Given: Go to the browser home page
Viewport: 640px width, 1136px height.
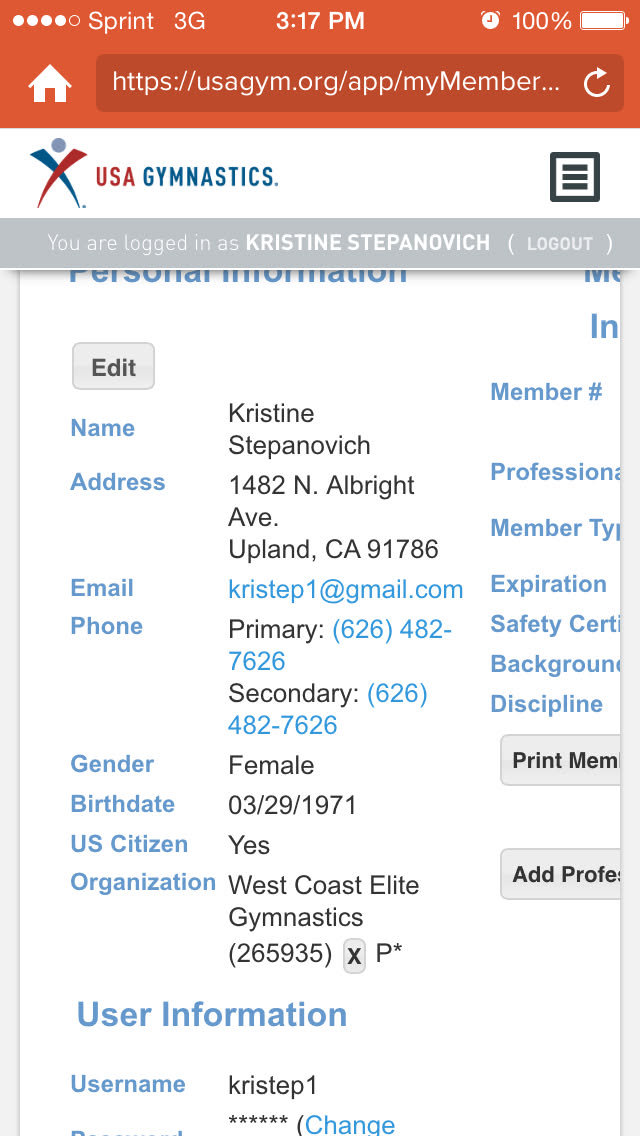Looking at the screenshot, I should [x=50, y=83].
